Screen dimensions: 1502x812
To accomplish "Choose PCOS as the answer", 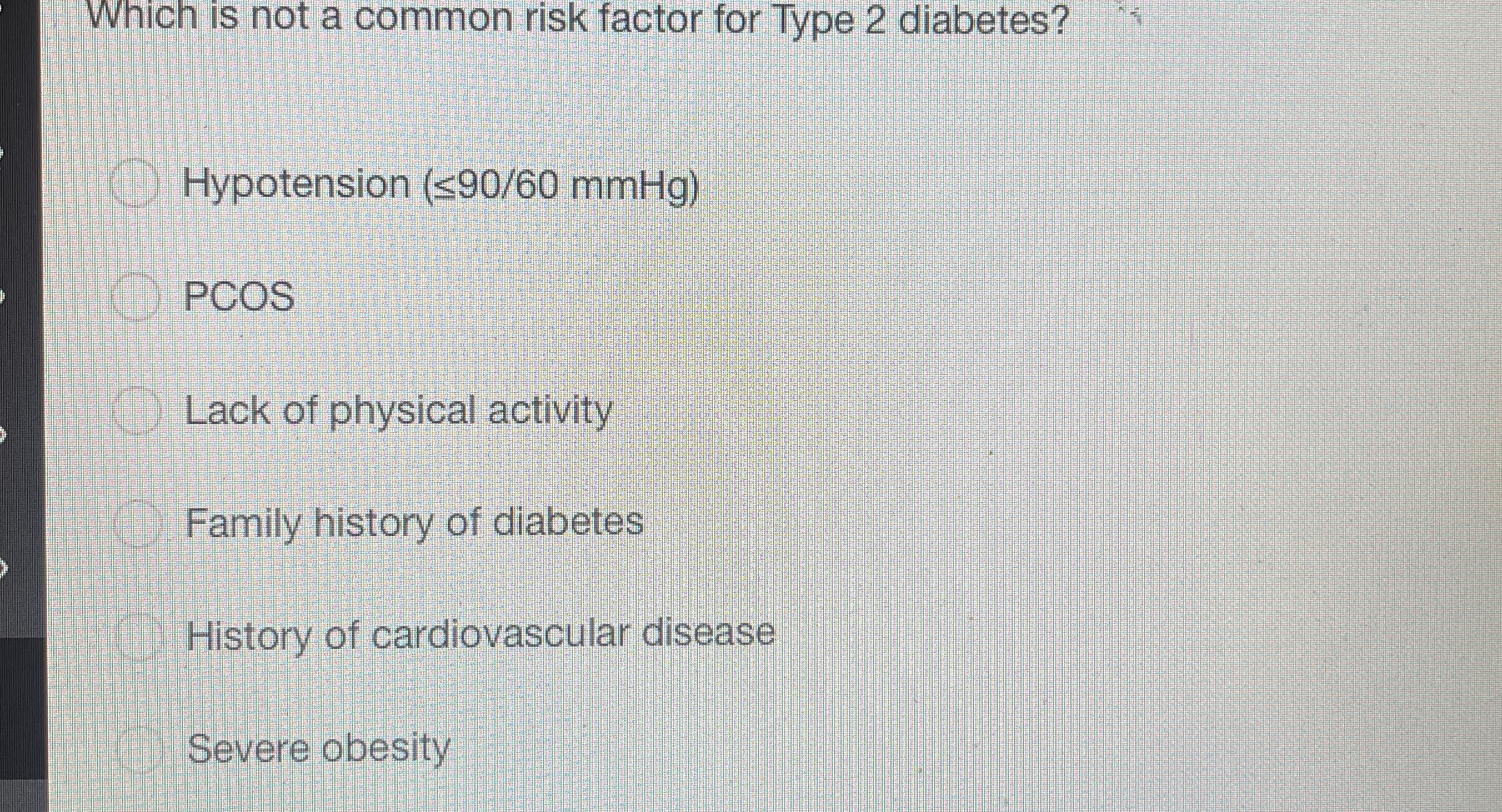I will [x=135, y=297].
